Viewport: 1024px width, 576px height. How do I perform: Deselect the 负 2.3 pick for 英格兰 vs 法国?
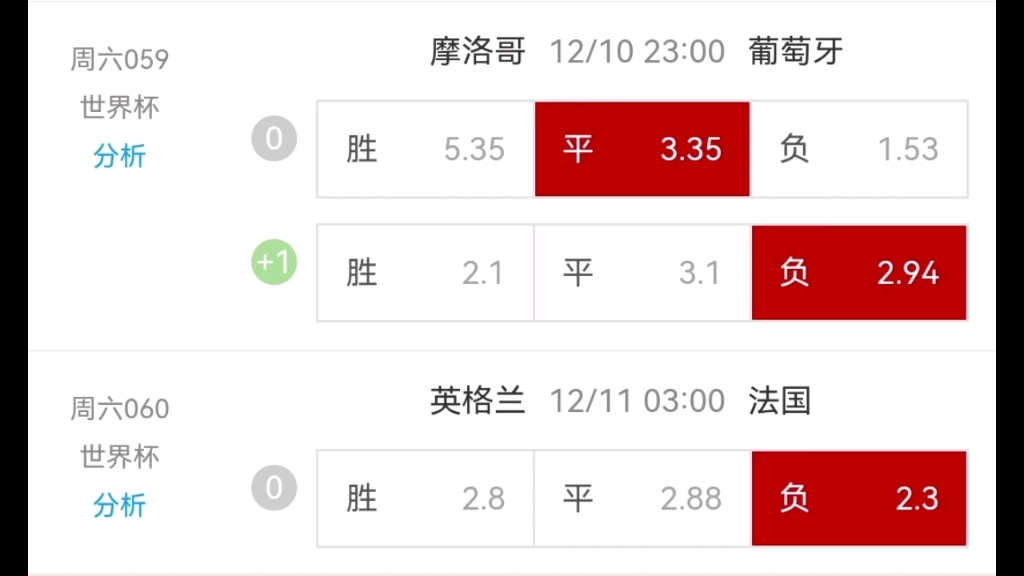point(859,498)
